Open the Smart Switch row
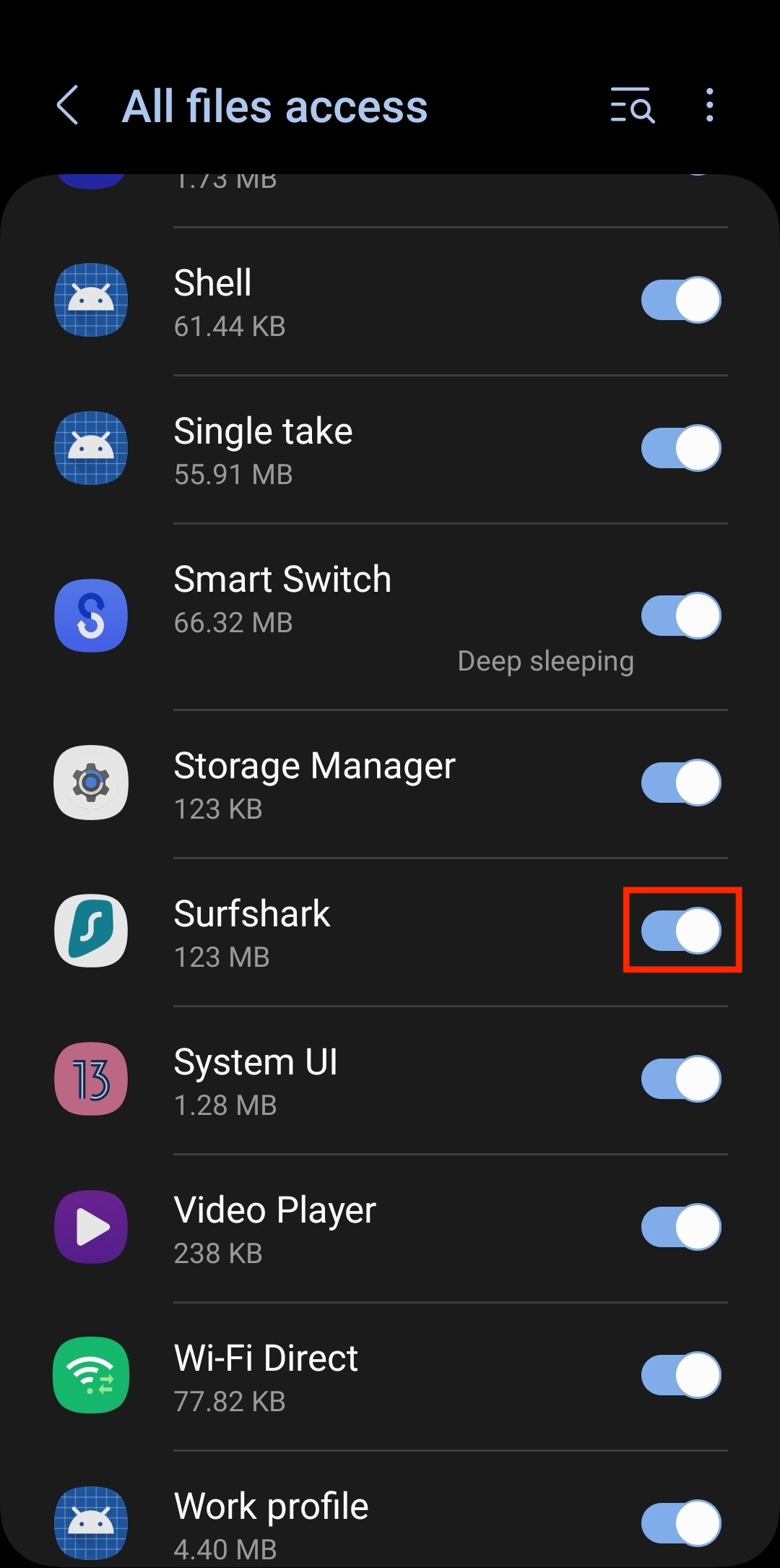The width and height of the screenshot is (780, 1568). (x=325, y=600)
